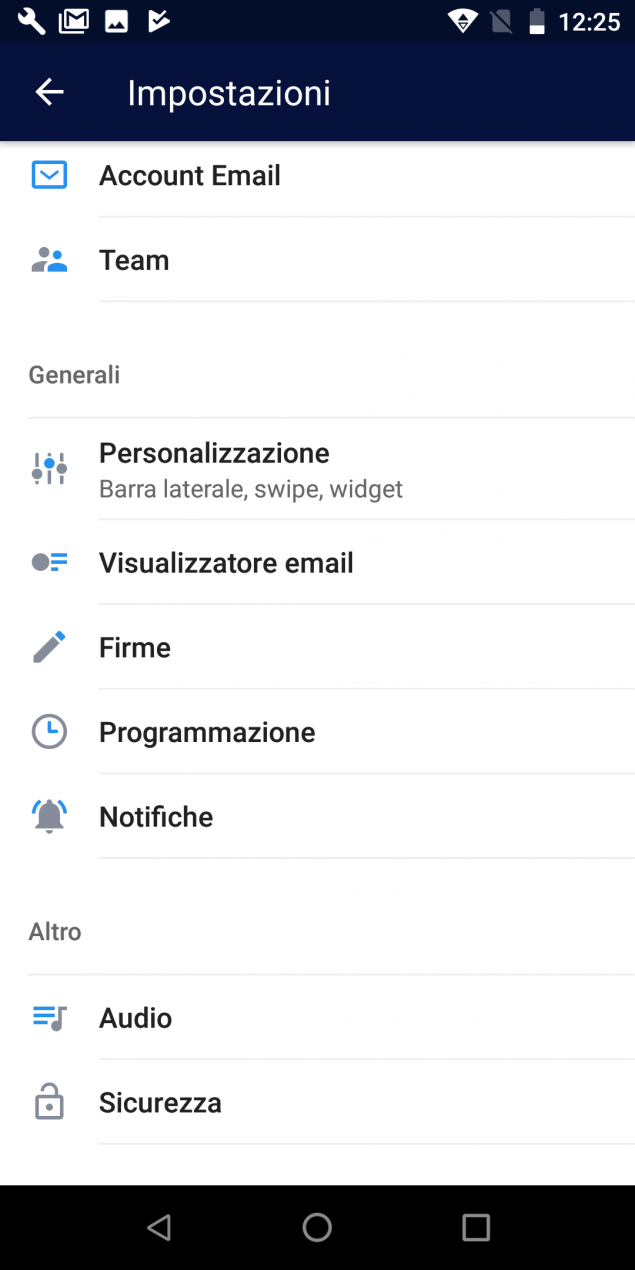Open Personalizzazione settings
Image resolution: width=635 pixels, height=1270 pixels.
tap(317, 469)
